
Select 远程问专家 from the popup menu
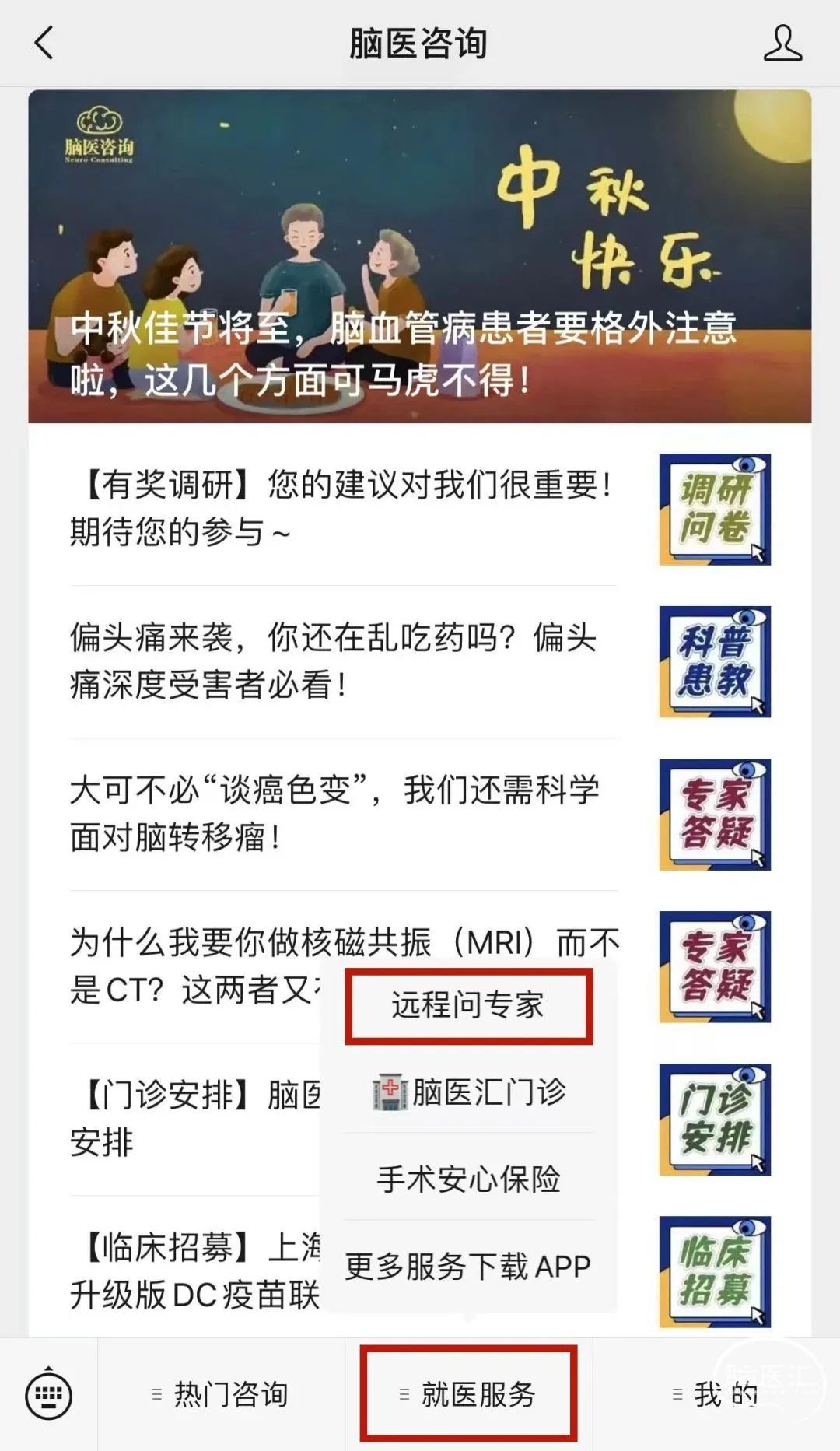point(468,1005)
